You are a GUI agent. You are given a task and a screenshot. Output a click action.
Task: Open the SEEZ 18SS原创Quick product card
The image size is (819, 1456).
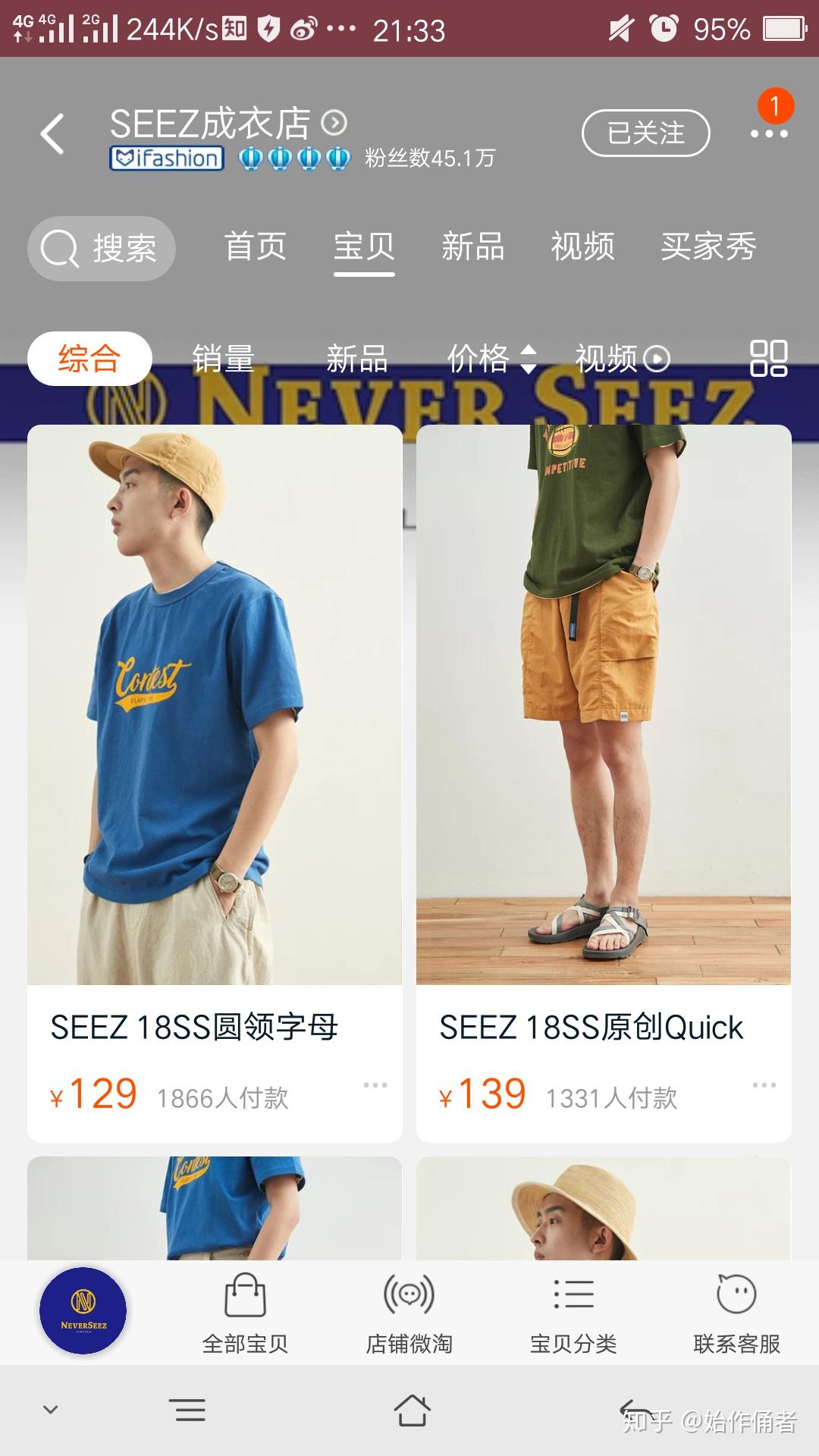coord(603,758)
